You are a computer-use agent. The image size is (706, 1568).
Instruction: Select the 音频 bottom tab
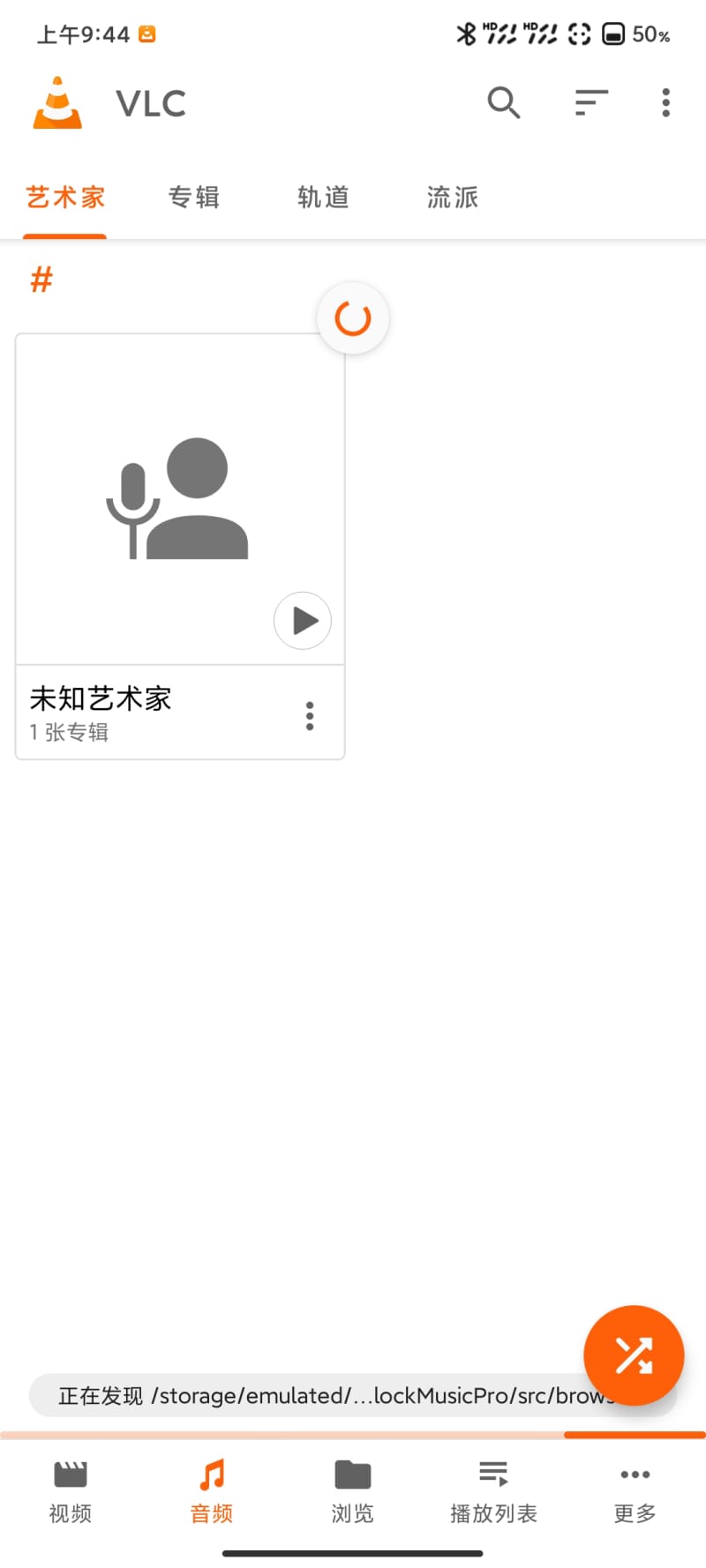point(212,1492)
